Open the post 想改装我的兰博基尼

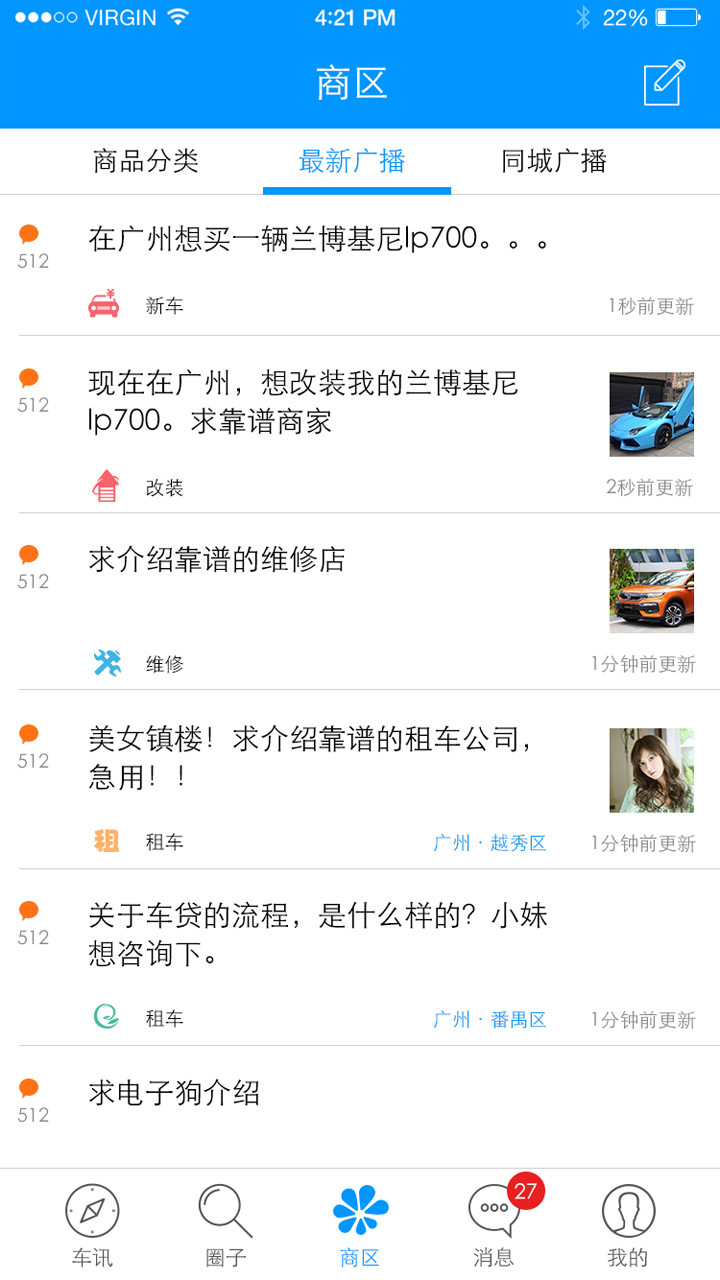[303, 402]
